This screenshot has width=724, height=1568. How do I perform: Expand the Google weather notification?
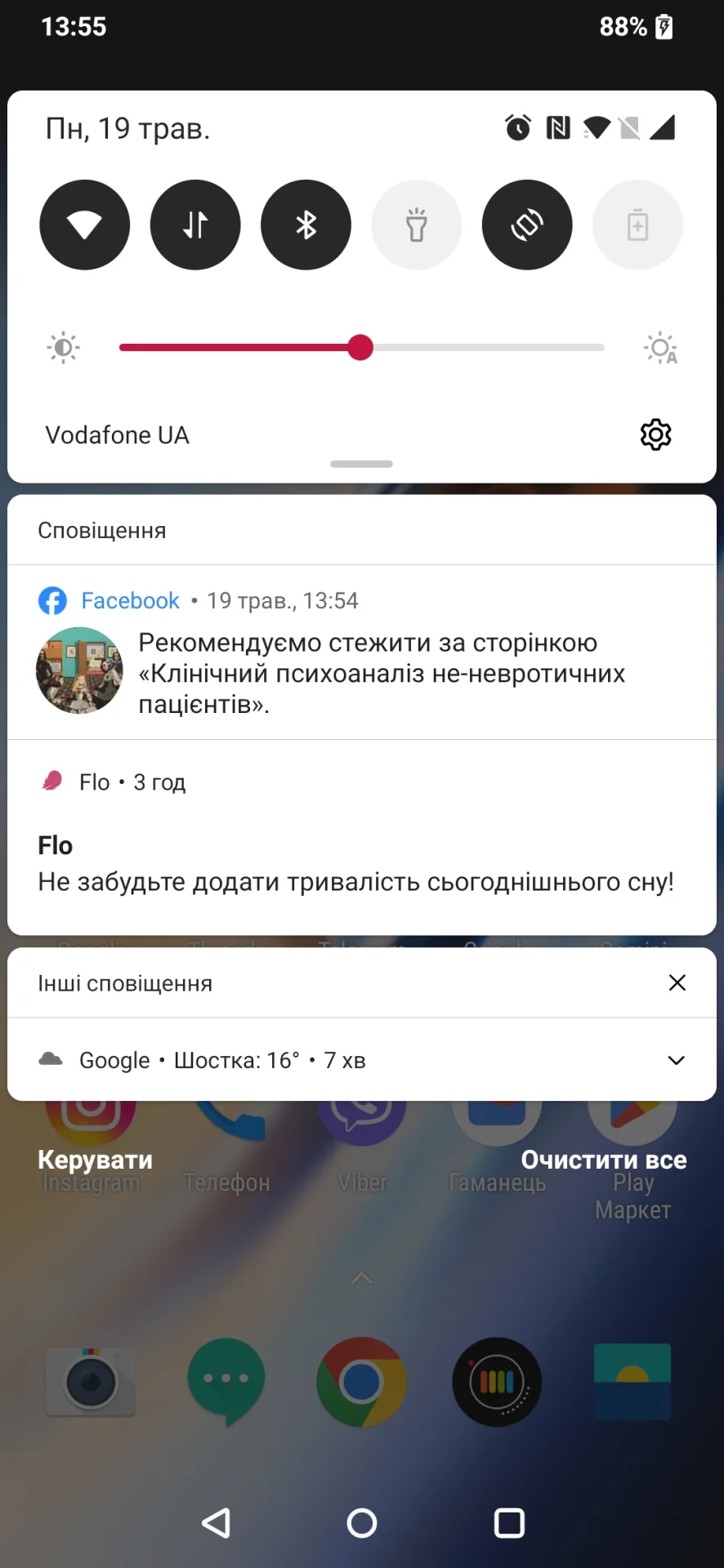pyautogui.click(x=676, y=1060)
